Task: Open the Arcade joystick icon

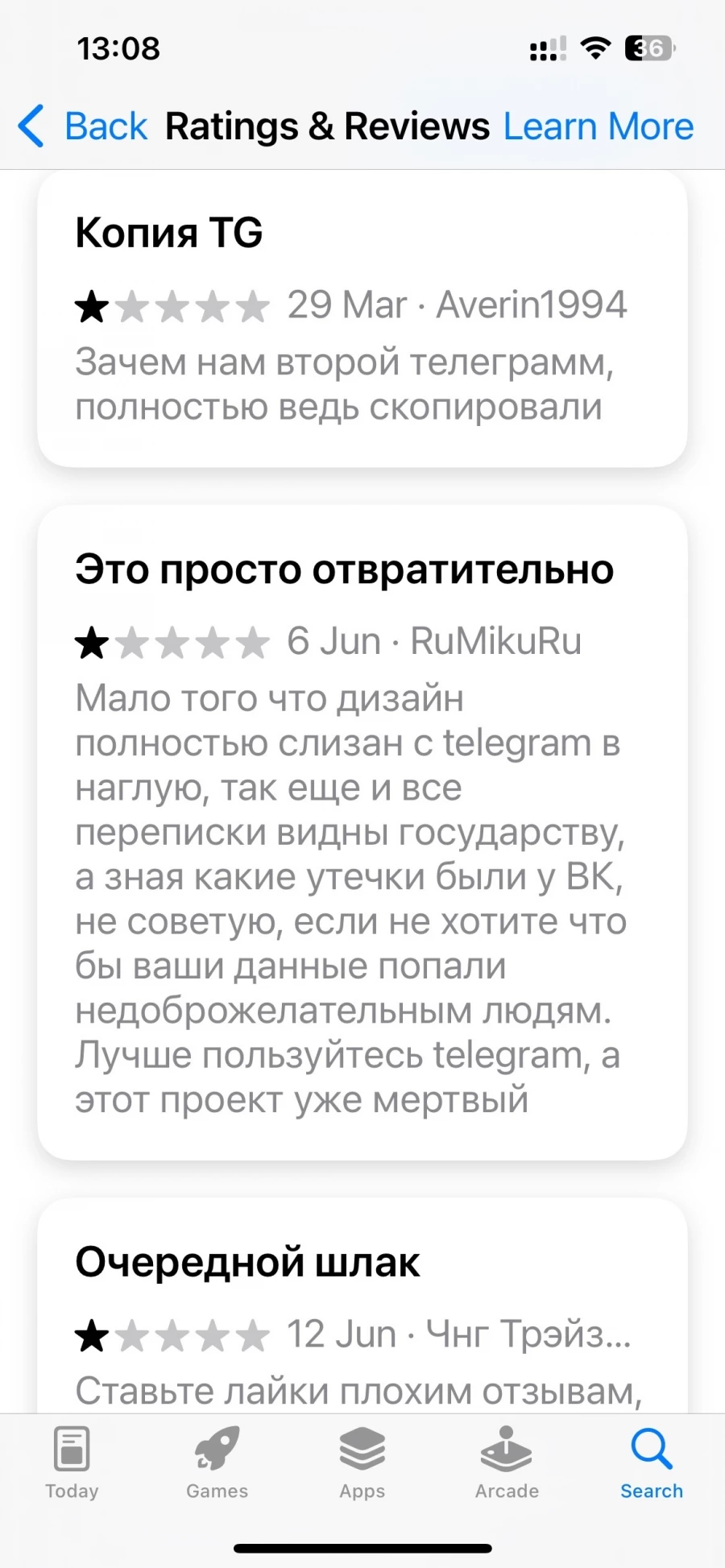Action: [x=507, y=1454]
